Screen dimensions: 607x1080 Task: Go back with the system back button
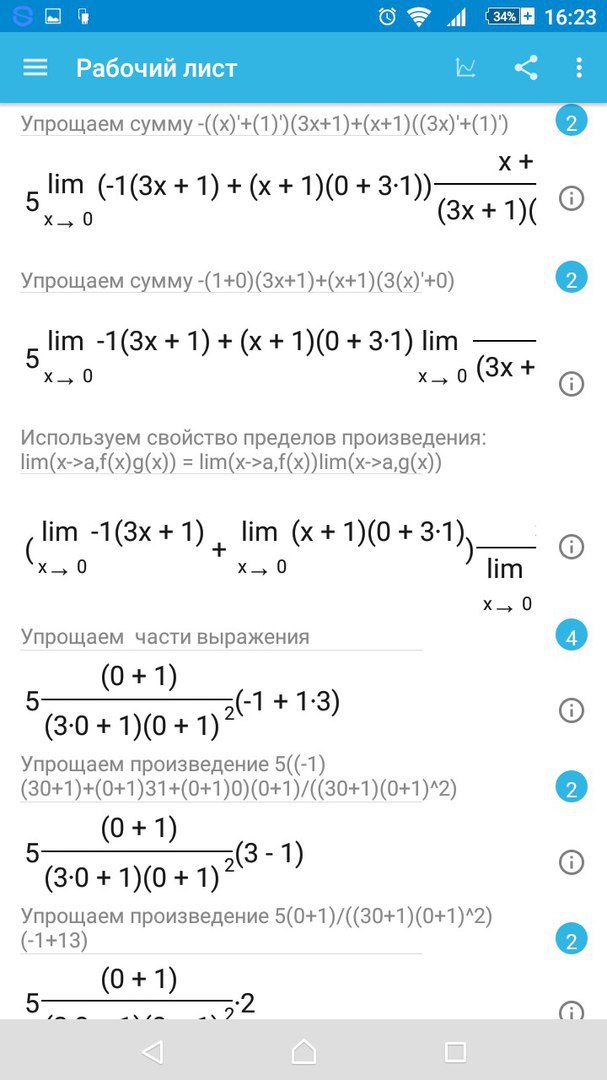point(152,1051)
